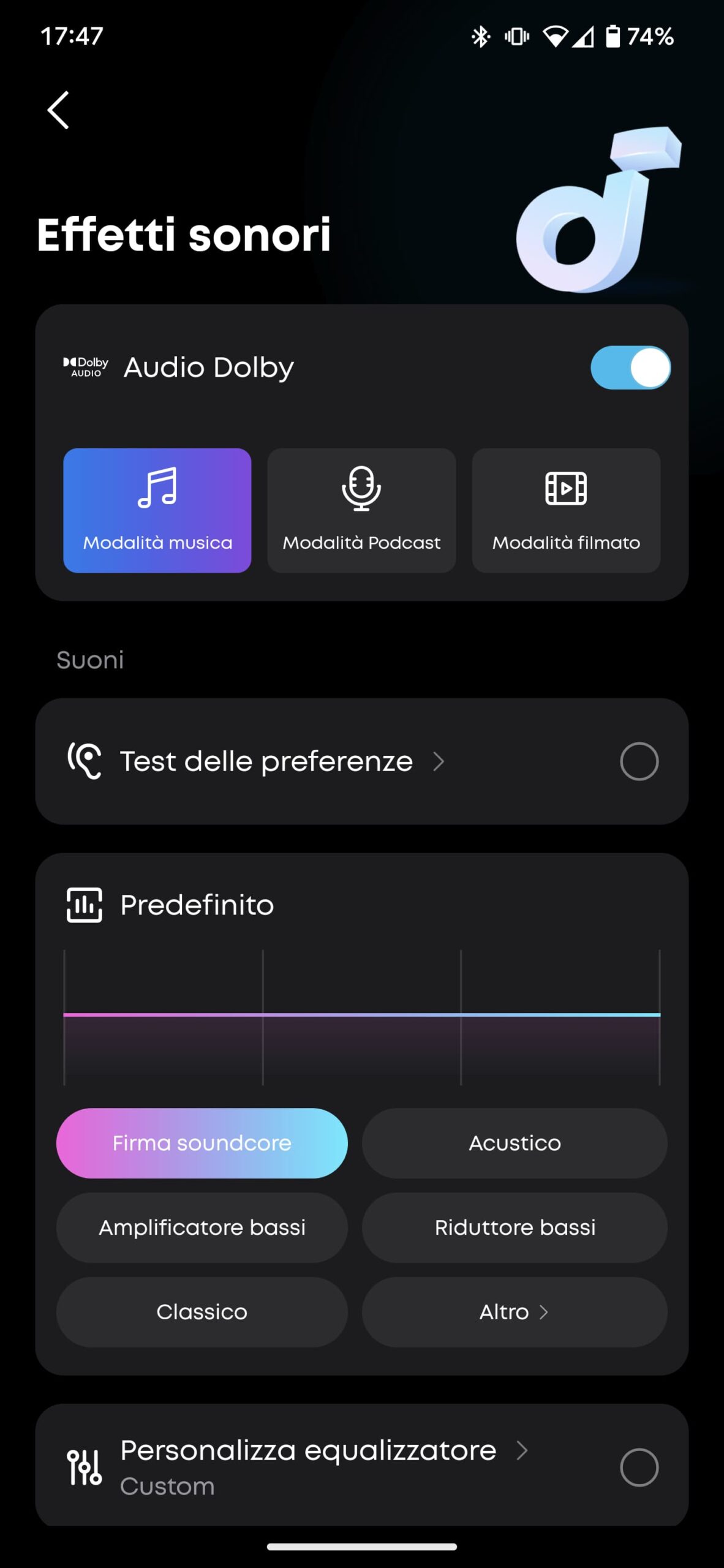Open Test delle preferenze
This screenshot has width=724, height=1568.
click(267, 761)
